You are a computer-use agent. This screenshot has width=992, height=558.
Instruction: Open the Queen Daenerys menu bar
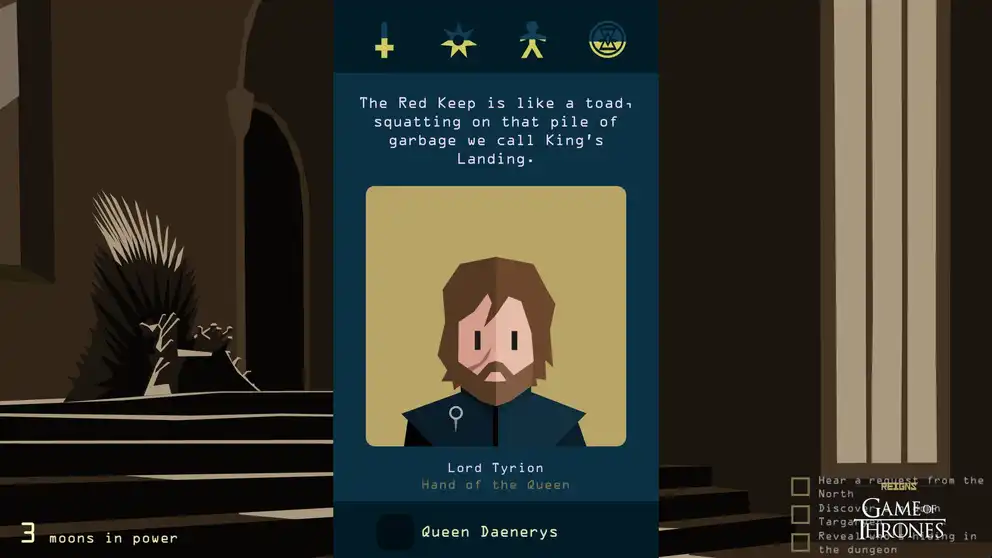click(x=496, y=531)
